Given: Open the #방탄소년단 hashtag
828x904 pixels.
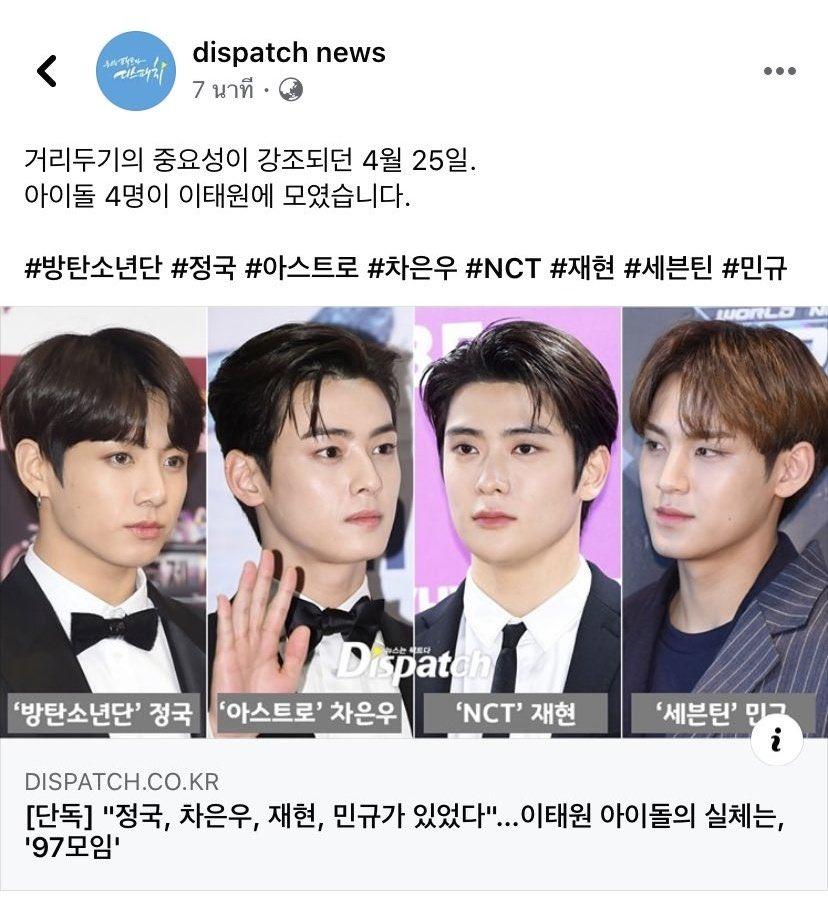Looking at the screenshot, I should (92, 268).
